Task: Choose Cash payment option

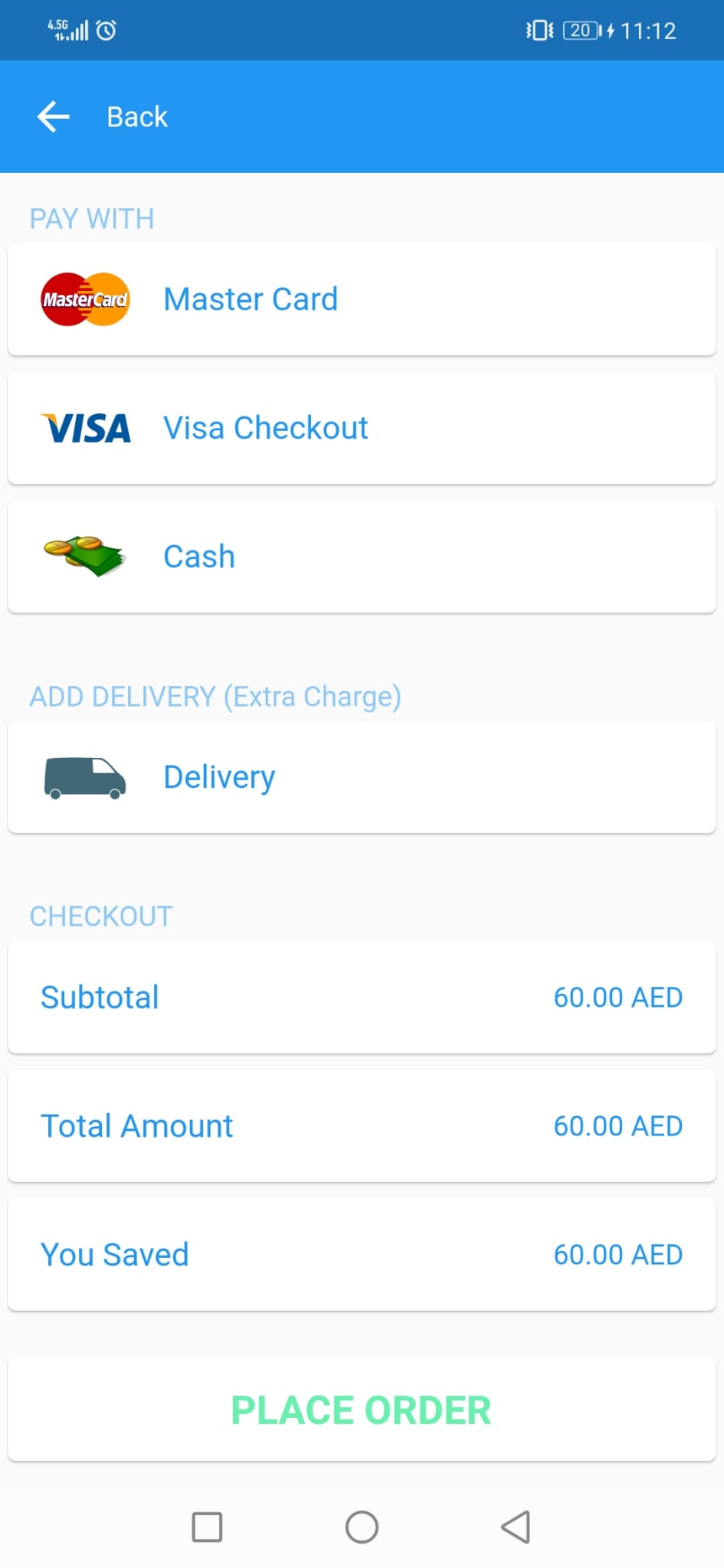Action: (362, 557)
